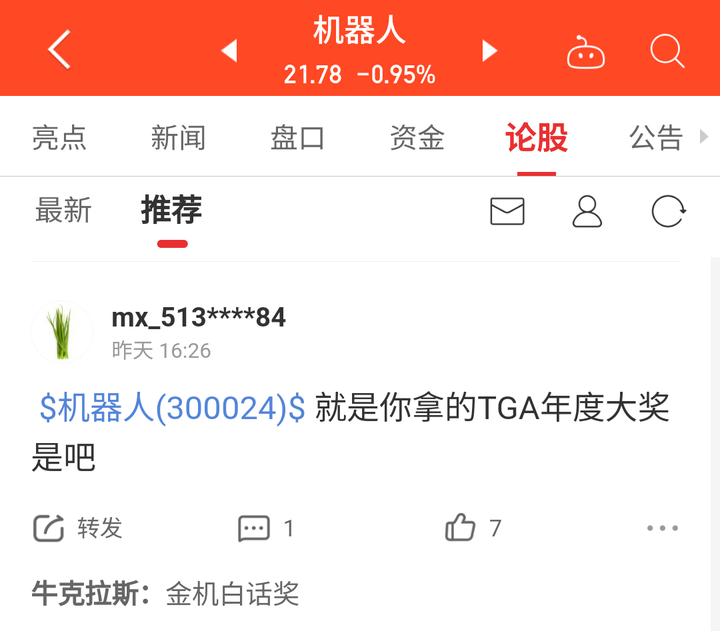The width and height of the screenshot is (720, 631).
Task: Open the messages envelope icon
Action: [507, 211]
